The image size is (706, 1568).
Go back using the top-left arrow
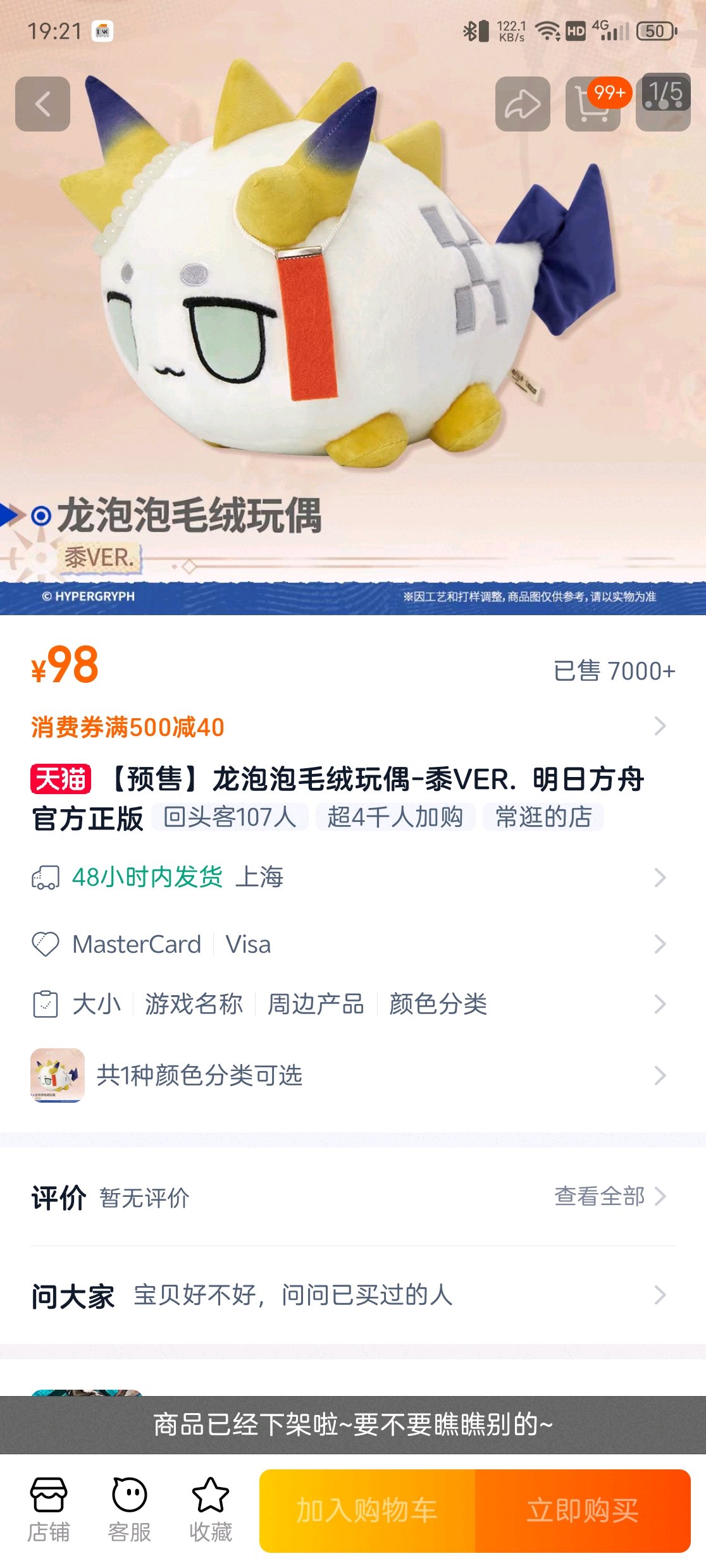pos(42,104)
